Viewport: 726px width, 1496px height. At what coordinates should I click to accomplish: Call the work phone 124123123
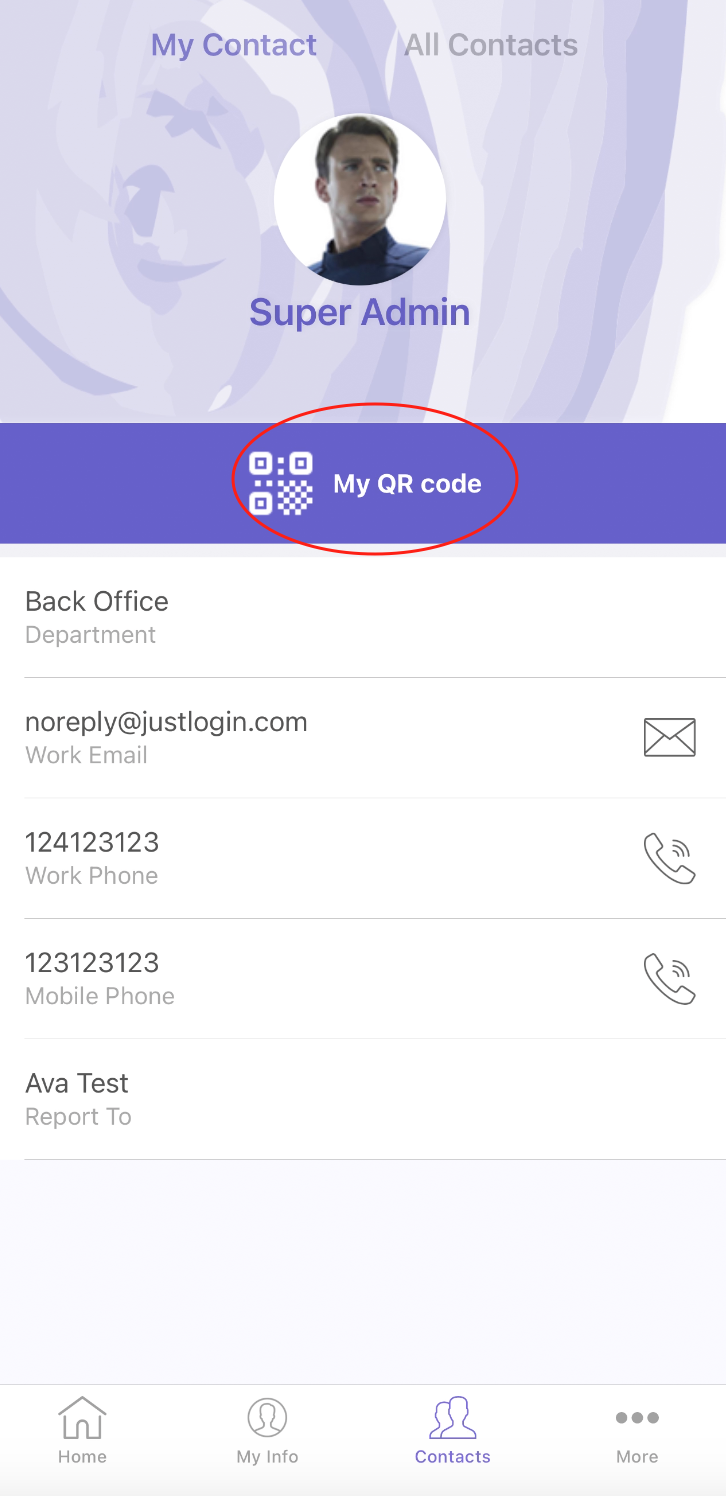coord(669,858)
